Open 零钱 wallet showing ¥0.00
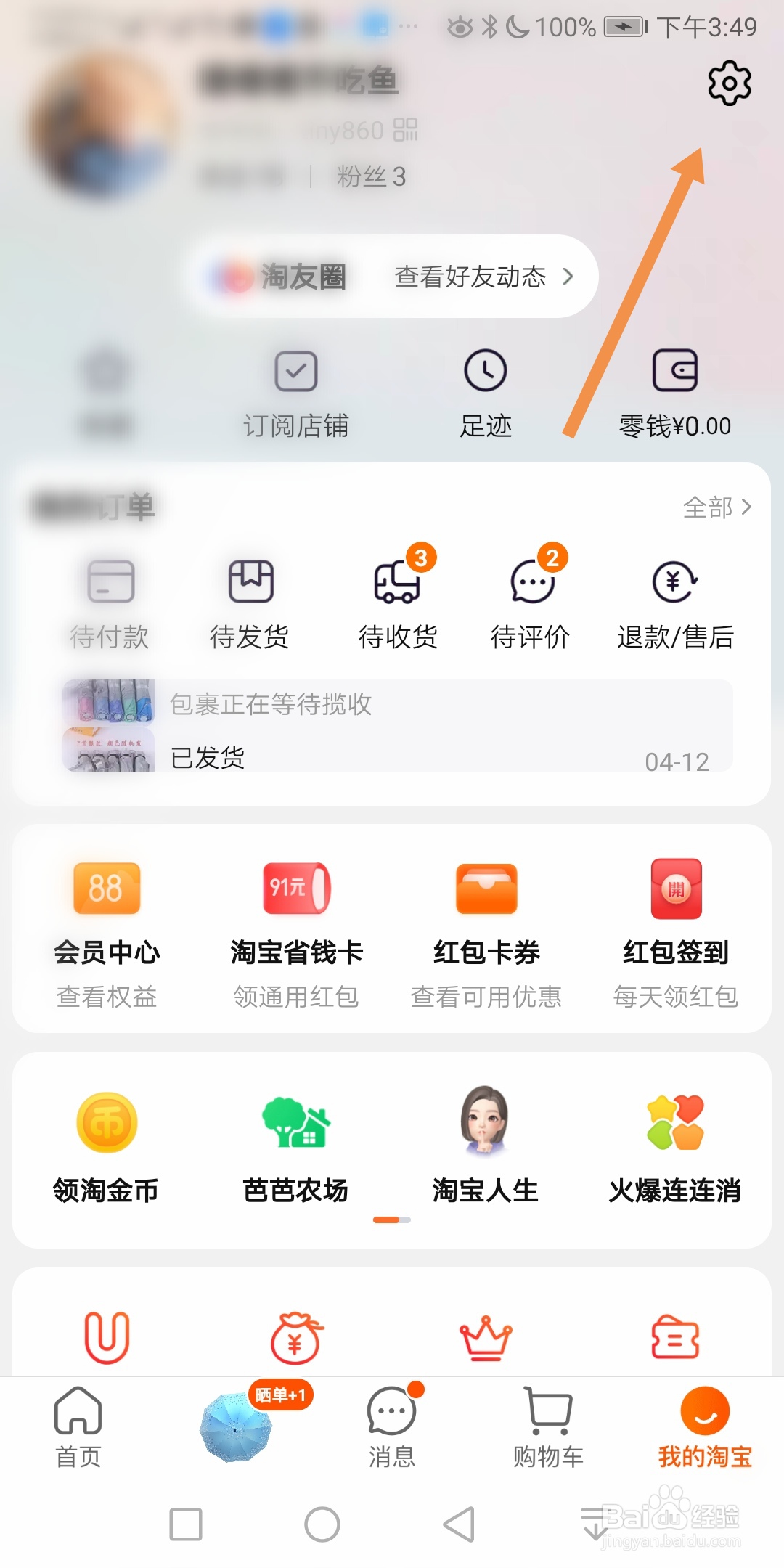Image resolution: width=784 pixels, height=1568 pixels. coord(674,392)
